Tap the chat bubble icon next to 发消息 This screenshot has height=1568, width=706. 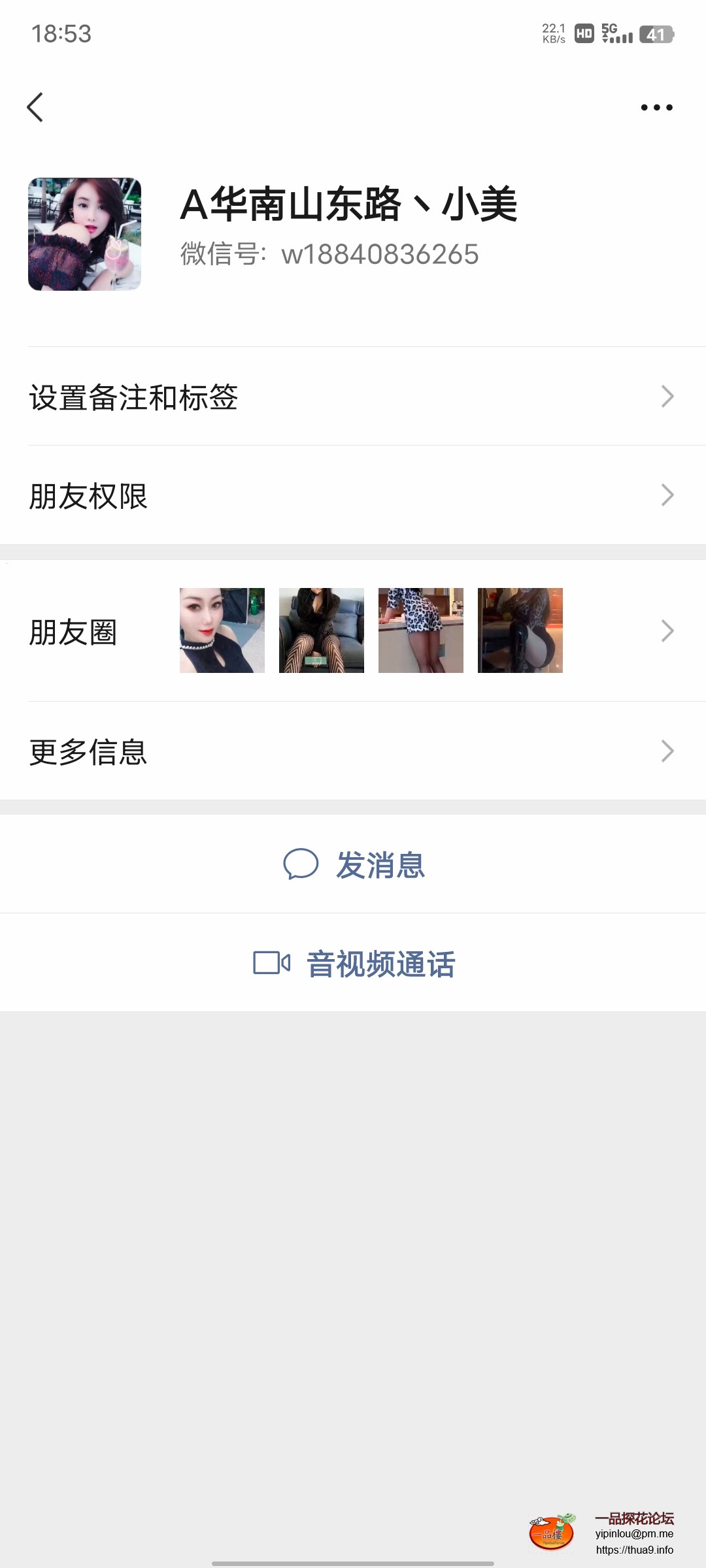tap(302, 864)
